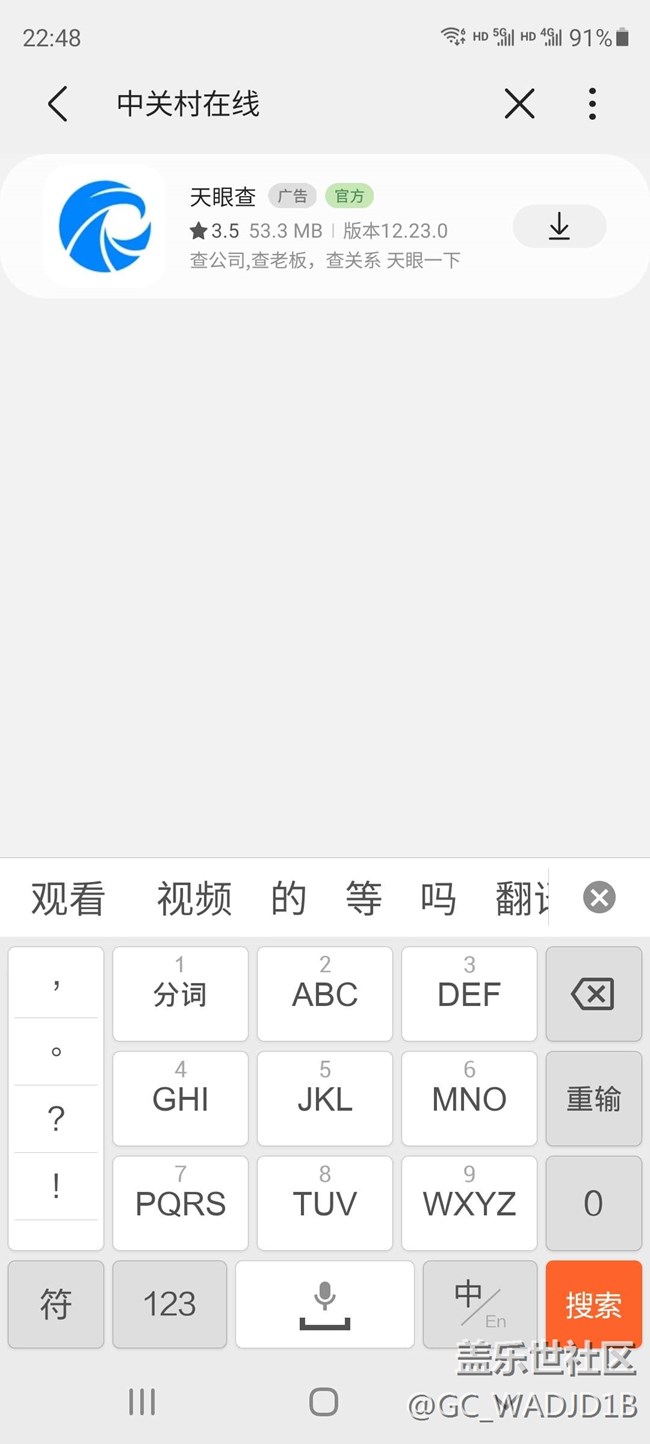Open recent apps from the navigation bar
650x1444 pixels.
point(142,1402)
